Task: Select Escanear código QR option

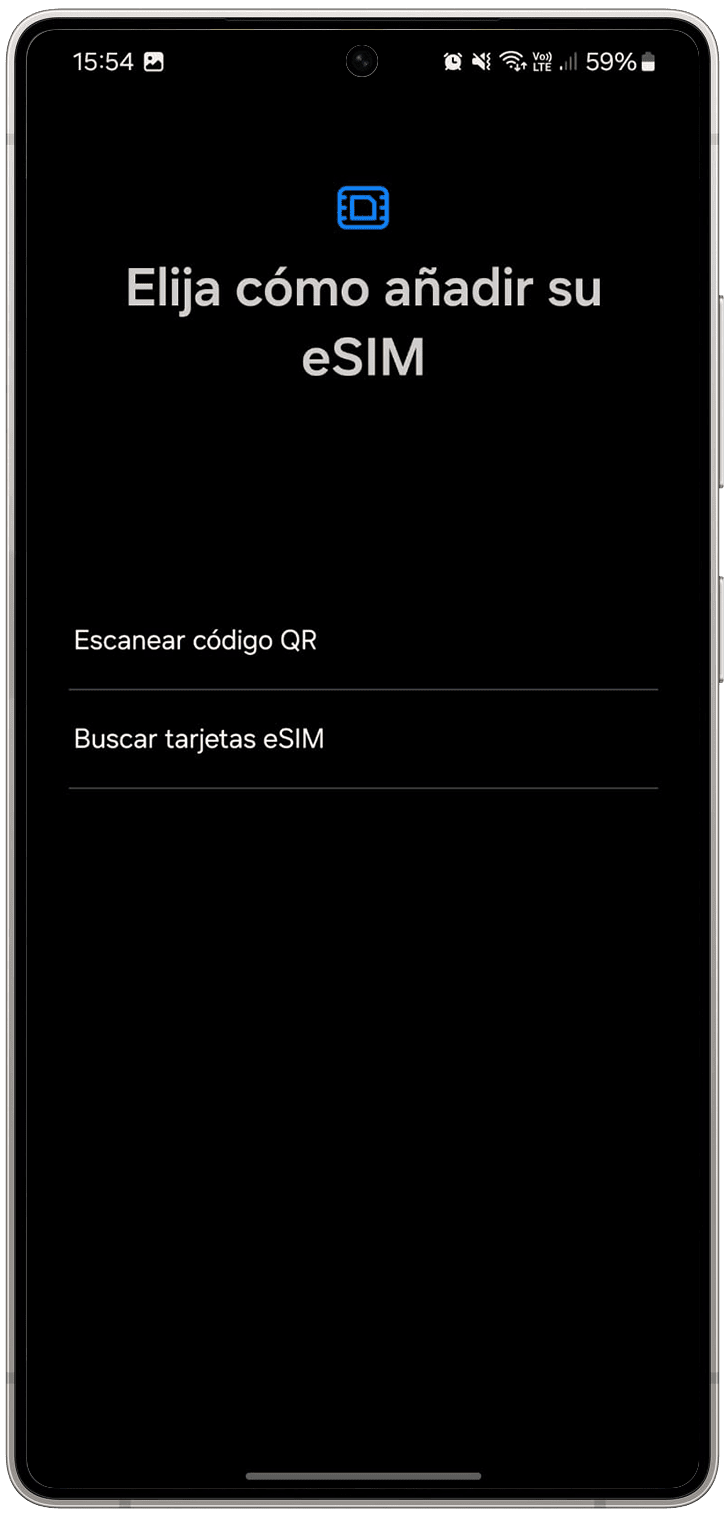Action: [196, 640]
